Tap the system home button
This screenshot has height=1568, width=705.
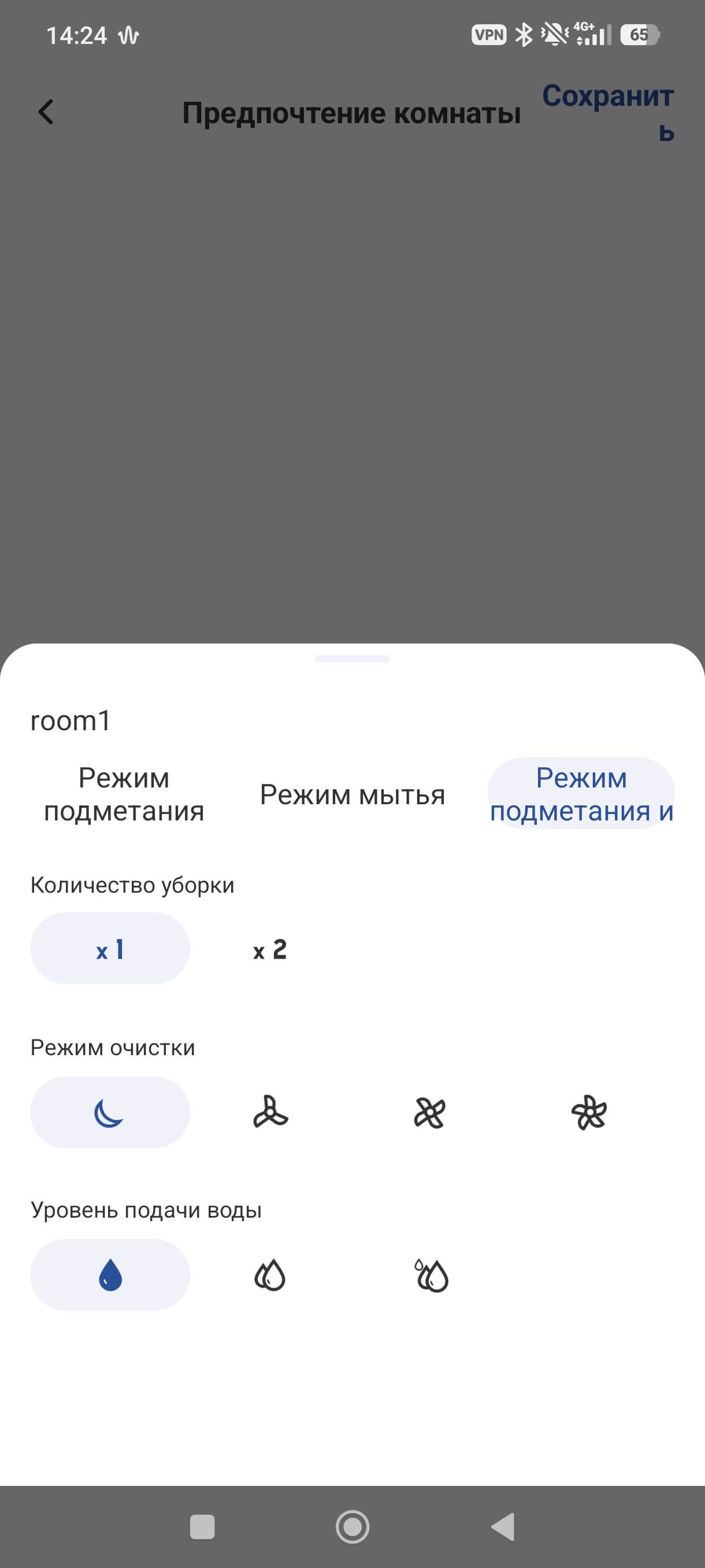pyautogui.click(x=352, y=1526)
